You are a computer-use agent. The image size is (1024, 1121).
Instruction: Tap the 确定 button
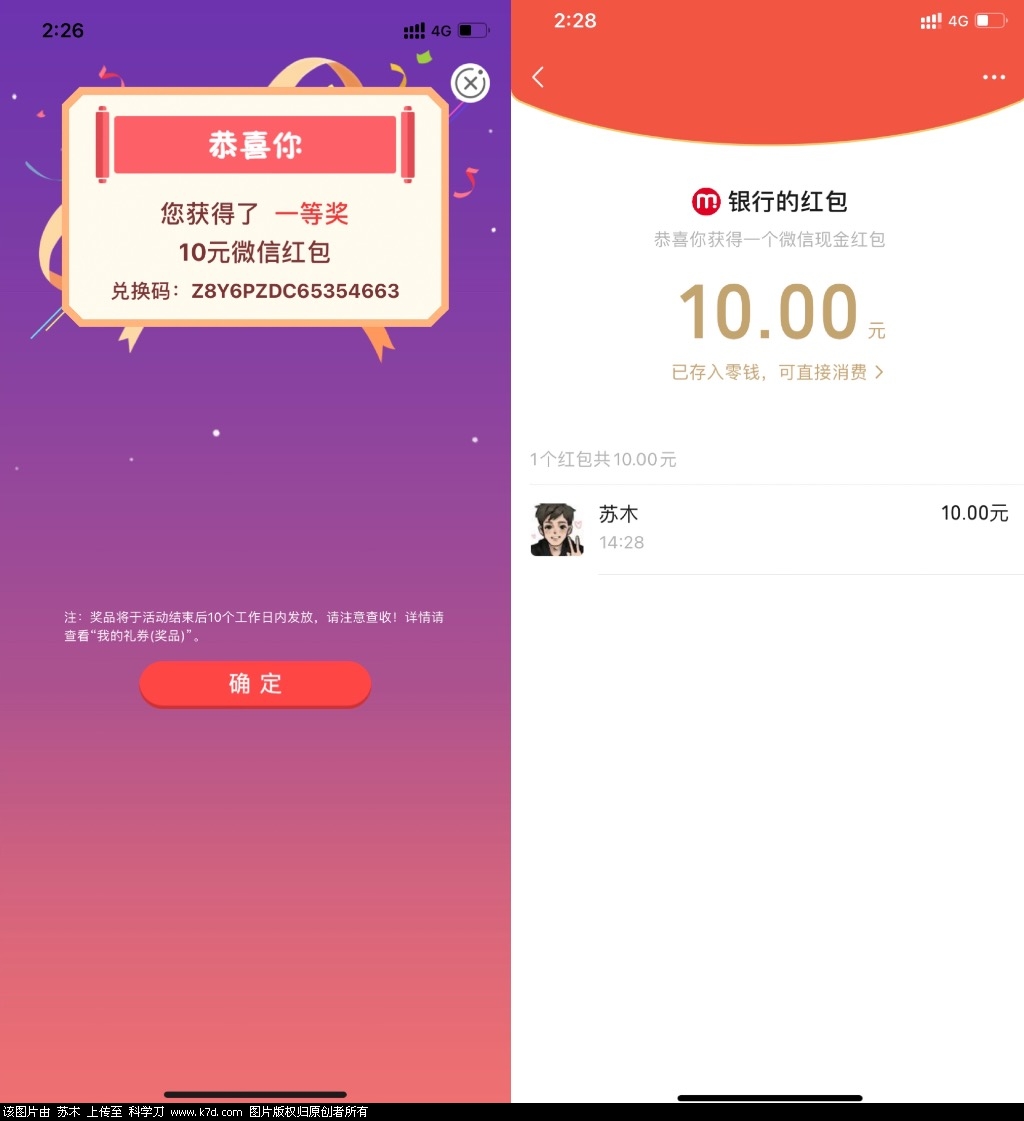tap(255, 684)
